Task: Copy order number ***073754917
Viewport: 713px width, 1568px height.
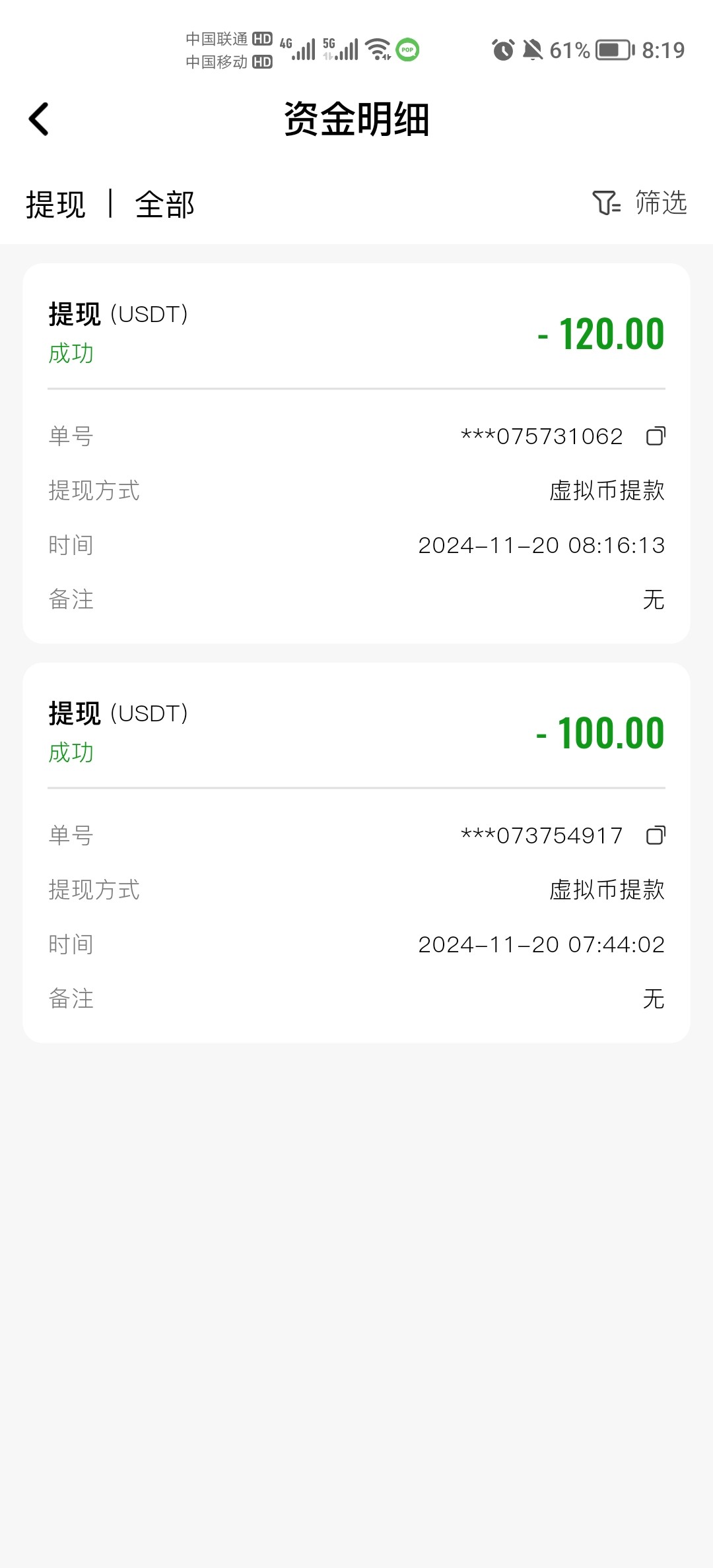Action: (x=656, y=835)
